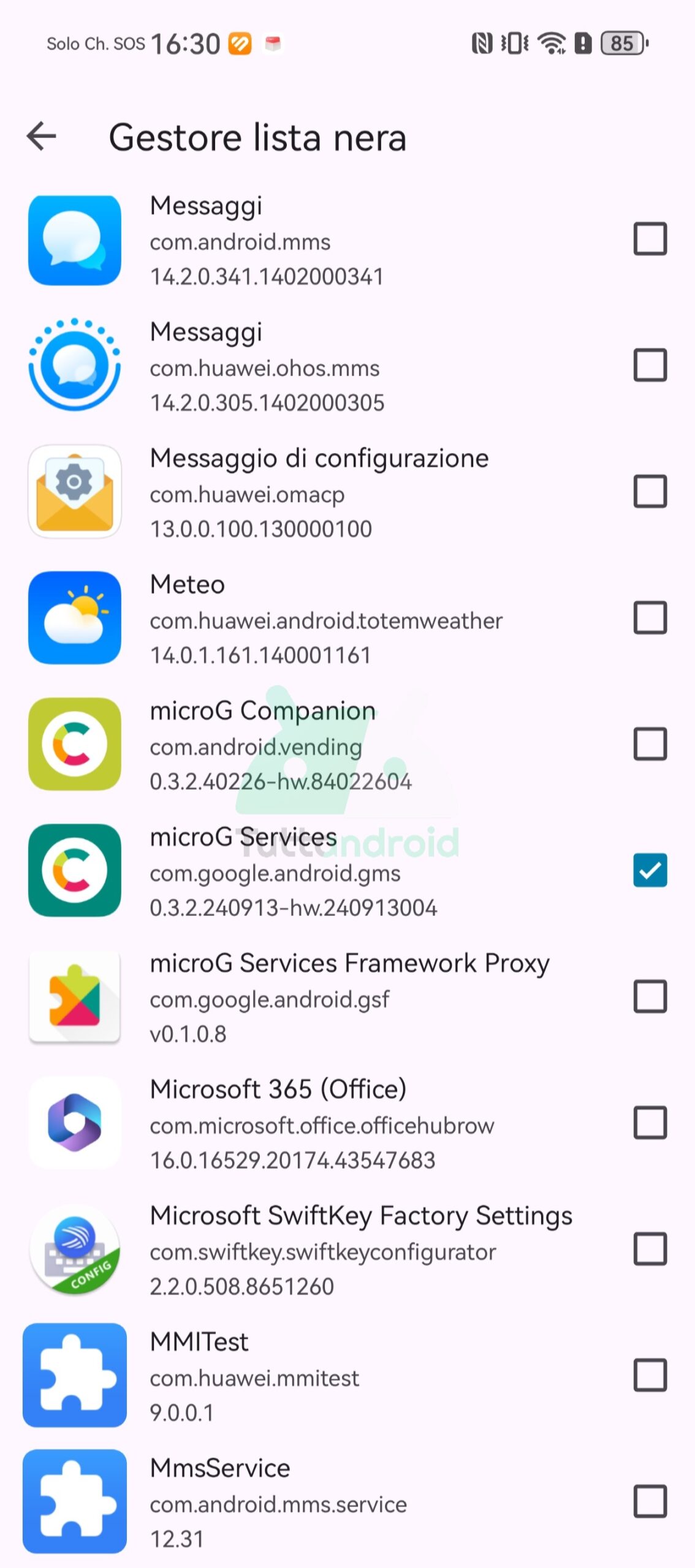The height and width of the screenshot is (1568, 695).
Task: Check the box for Messaggi com.android.mms
Action: [x=650, y=239]
